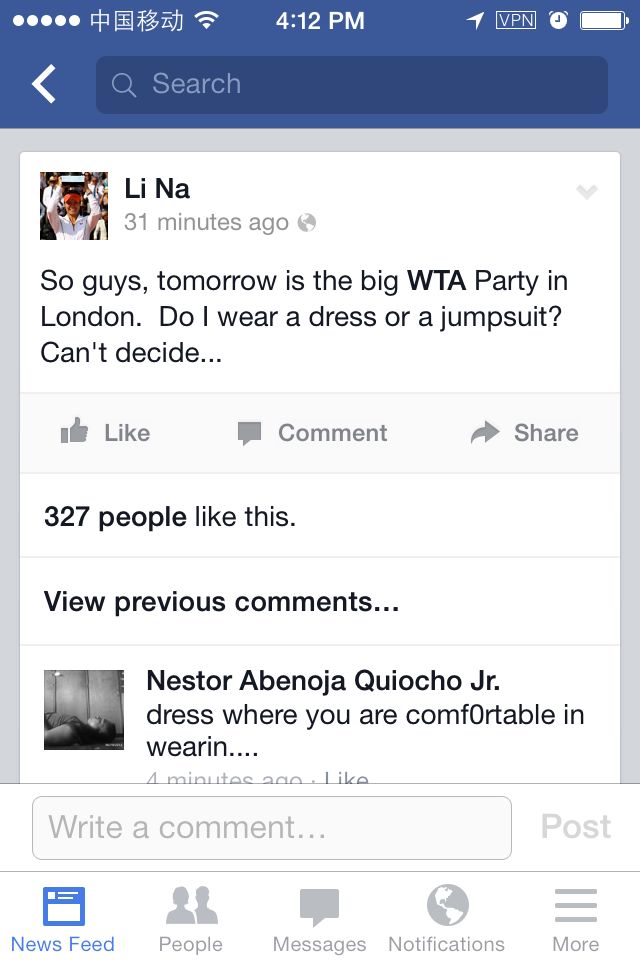Screen dimensions: 640x960
Task: Tap the Post button
Action: (x=575, y=827)
